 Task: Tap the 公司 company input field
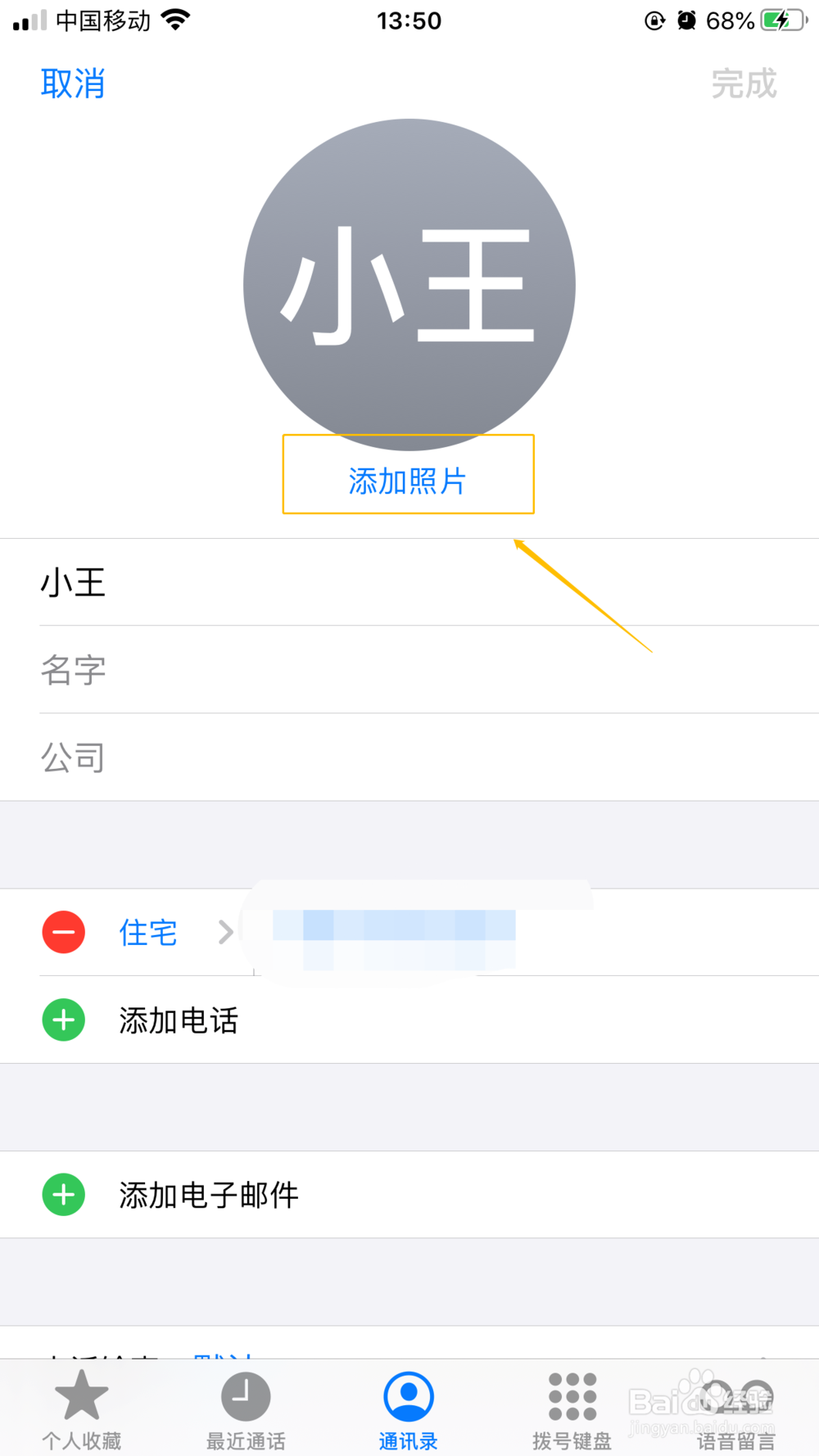click(328, 755)
